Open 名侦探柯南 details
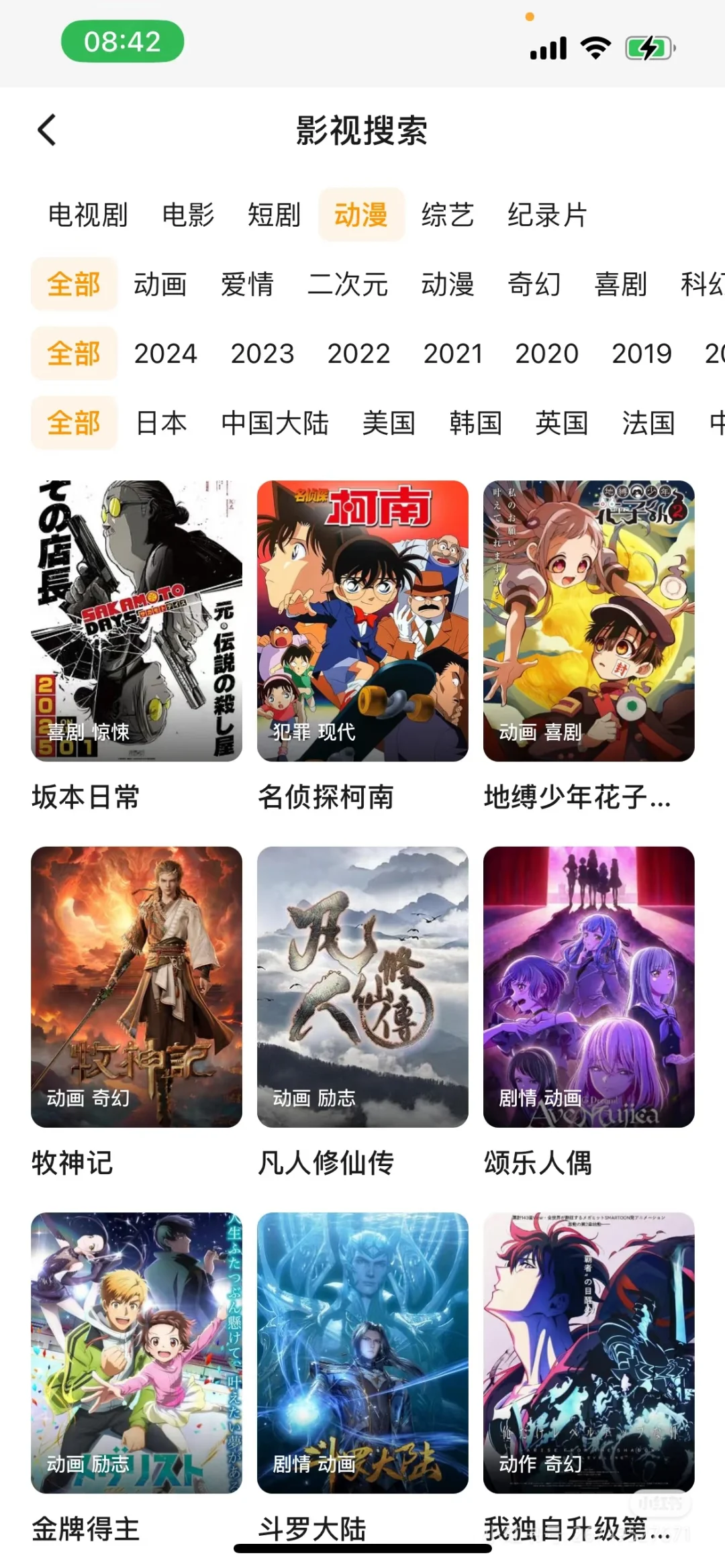Screen dimensions: 725x1568 [x=362, y=621]
